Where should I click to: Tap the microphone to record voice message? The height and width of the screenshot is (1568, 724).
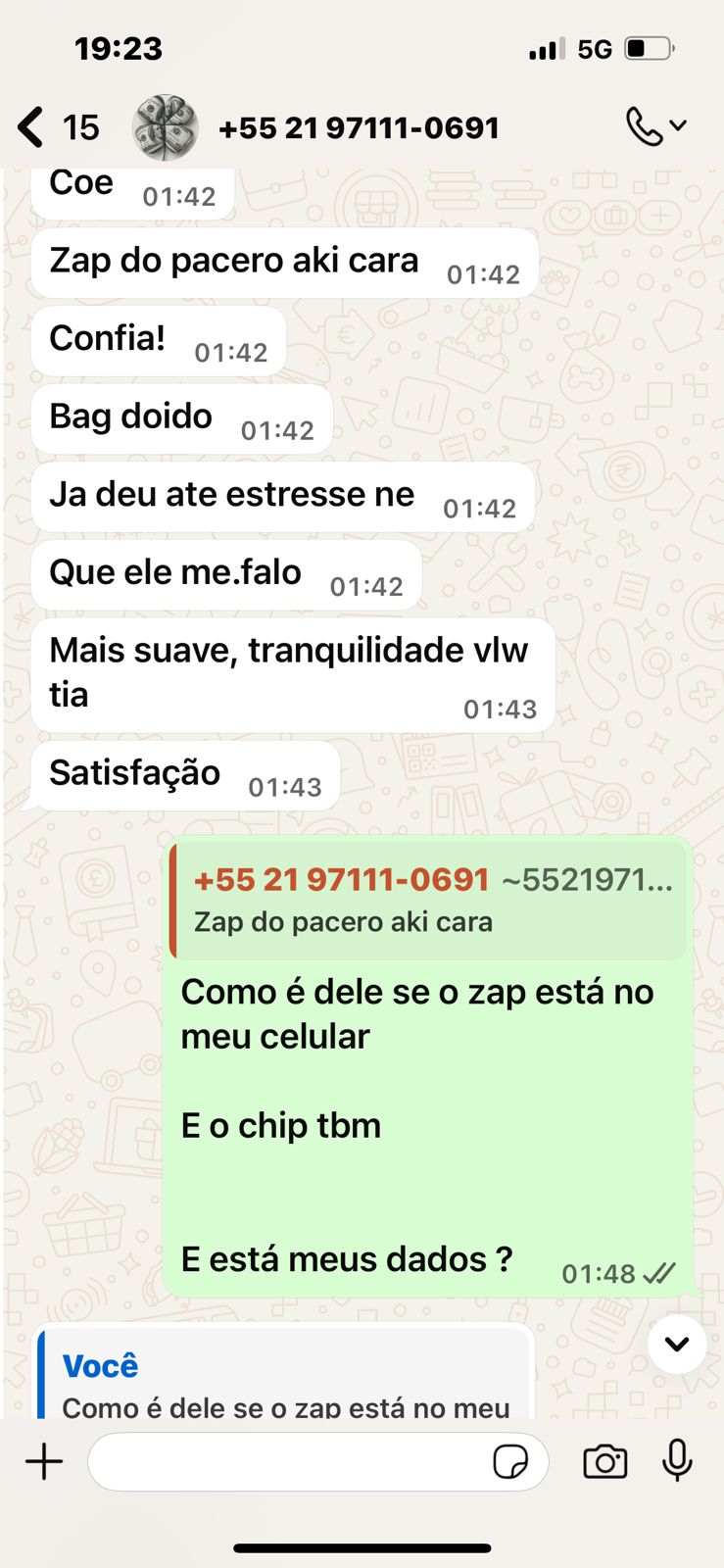pos(677,1461)
